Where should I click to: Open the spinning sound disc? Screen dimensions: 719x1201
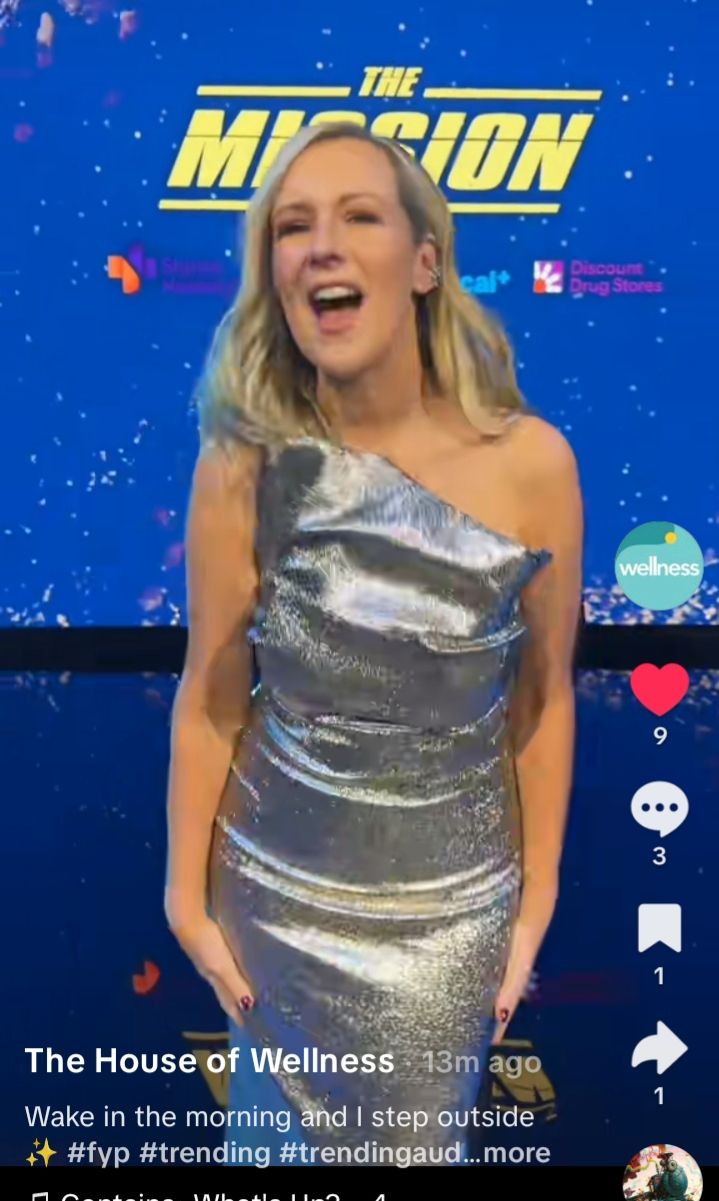click(662, 1177)
